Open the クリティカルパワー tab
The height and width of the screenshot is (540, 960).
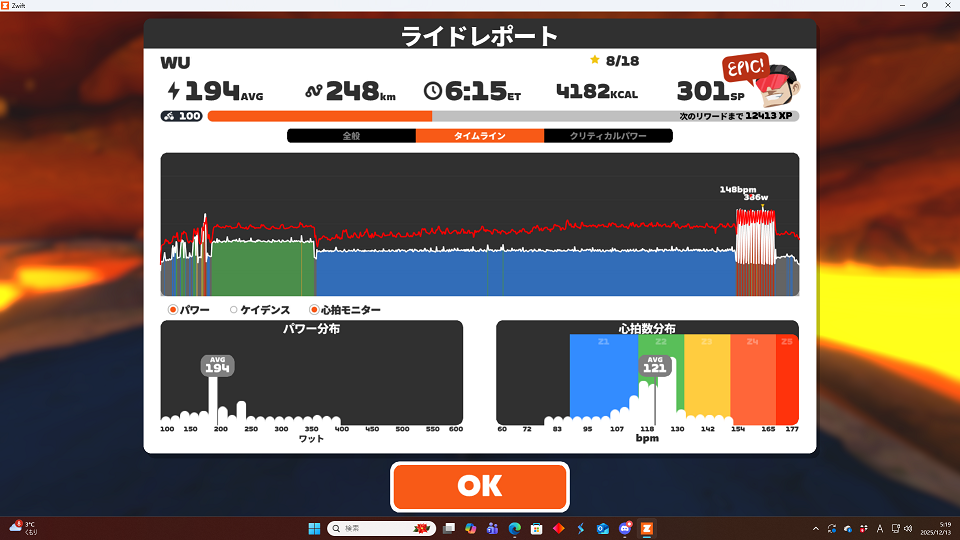point(608,136)
